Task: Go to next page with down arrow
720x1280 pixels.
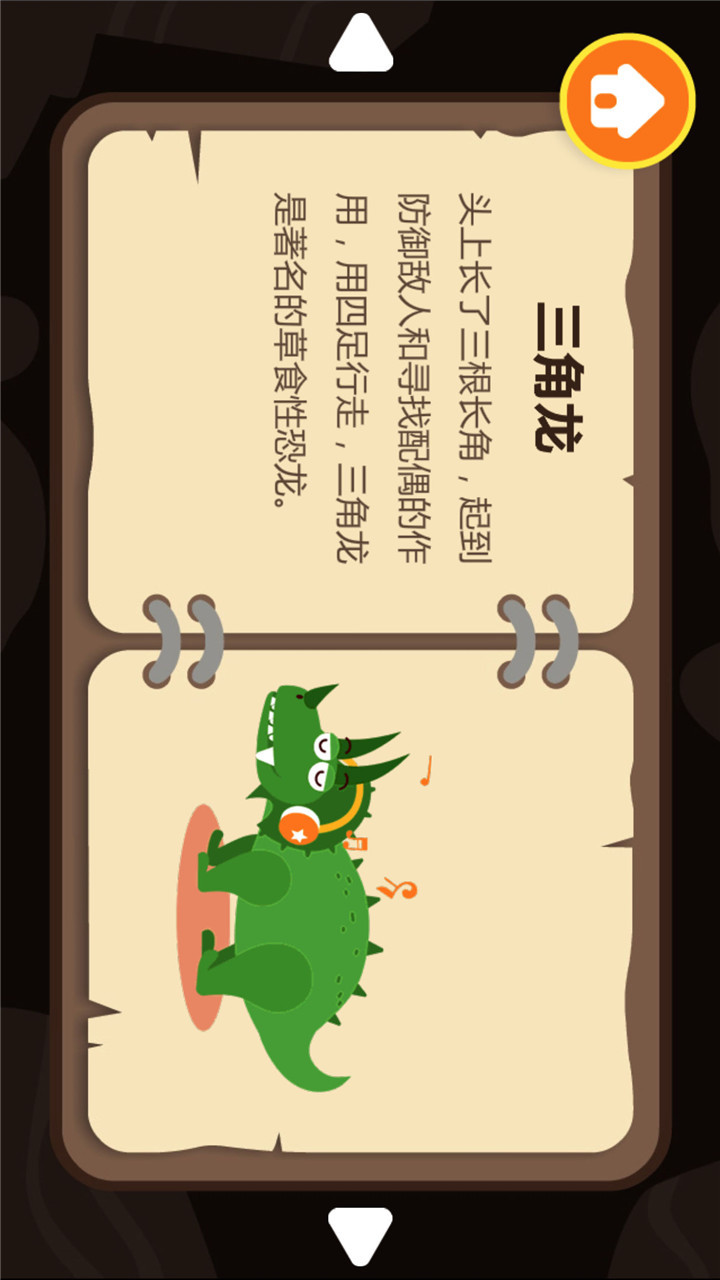Action: point(360,1235)
